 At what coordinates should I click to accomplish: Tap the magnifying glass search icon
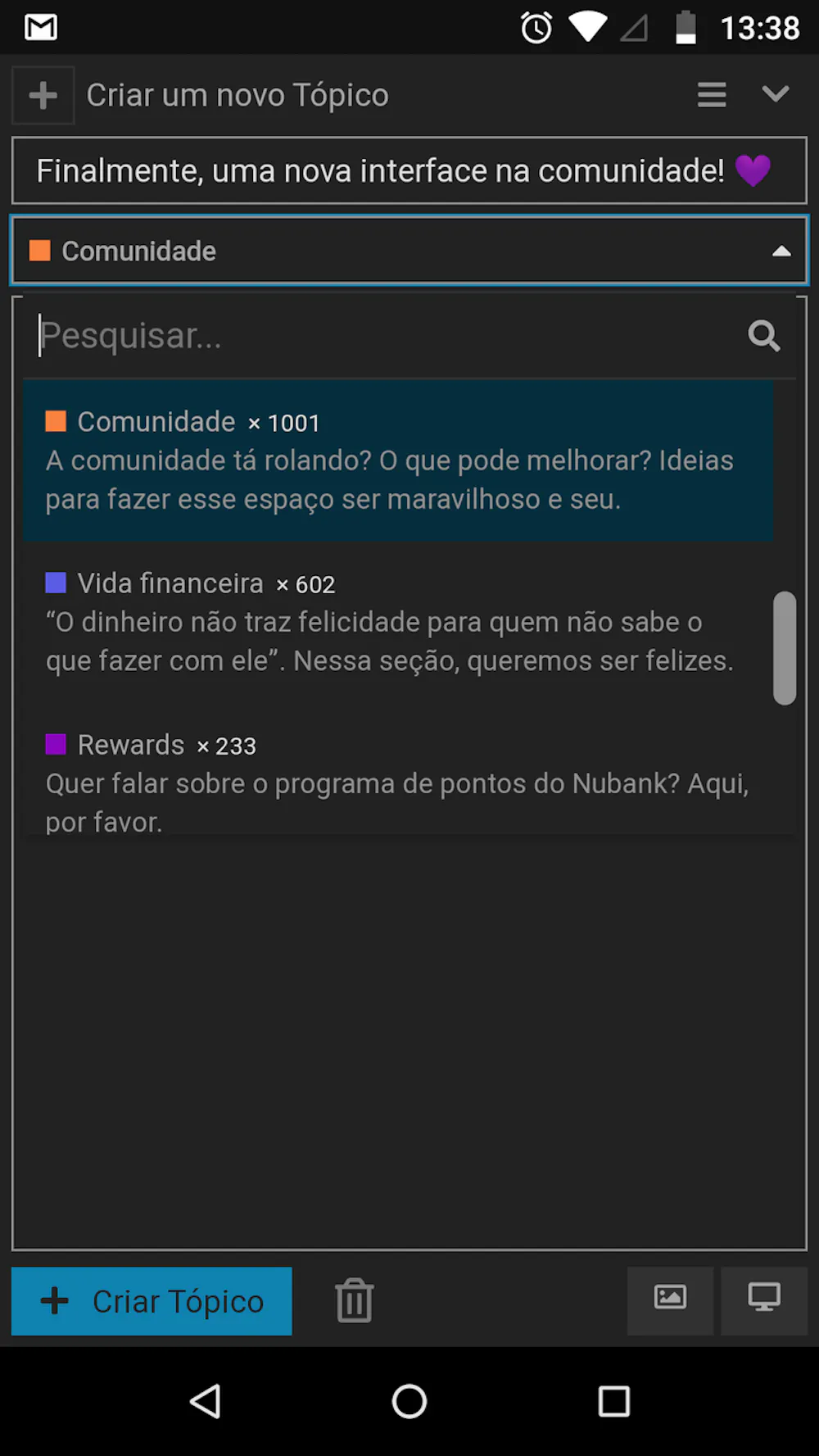pos(763,336)
